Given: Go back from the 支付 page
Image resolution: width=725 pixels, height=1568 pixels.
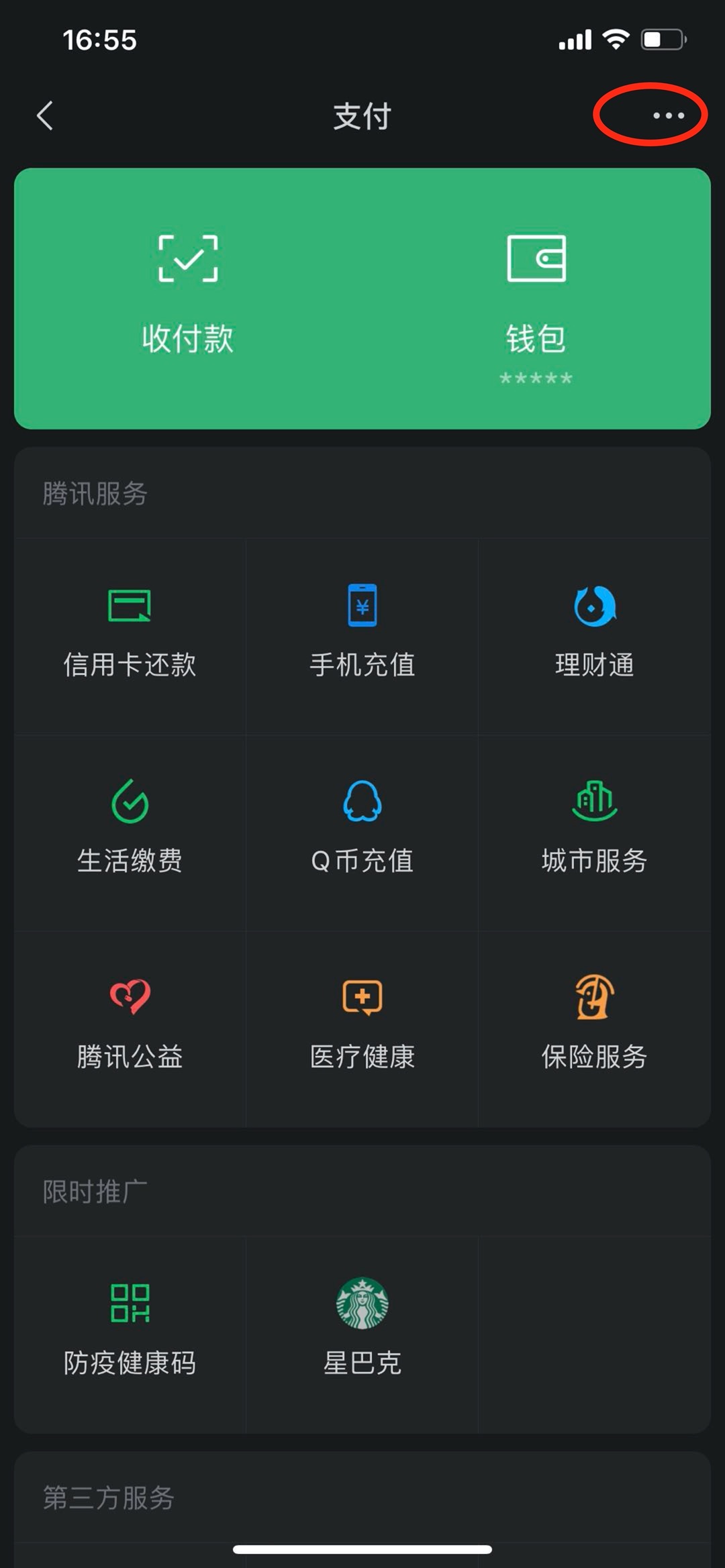Looking at the screenshot, I should pyautogui.click(x=45, y=116).
